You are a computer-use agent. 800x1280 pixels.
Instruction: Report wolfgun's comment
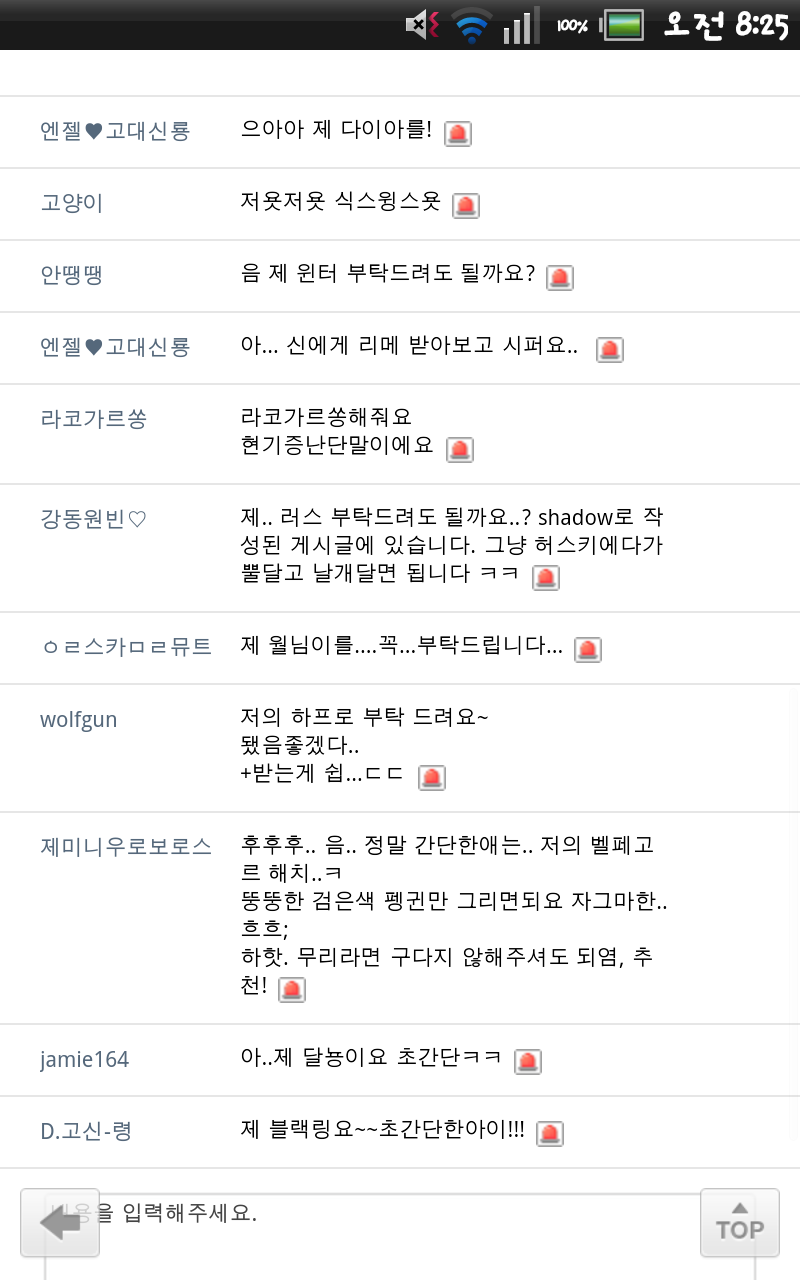(432, 778)
